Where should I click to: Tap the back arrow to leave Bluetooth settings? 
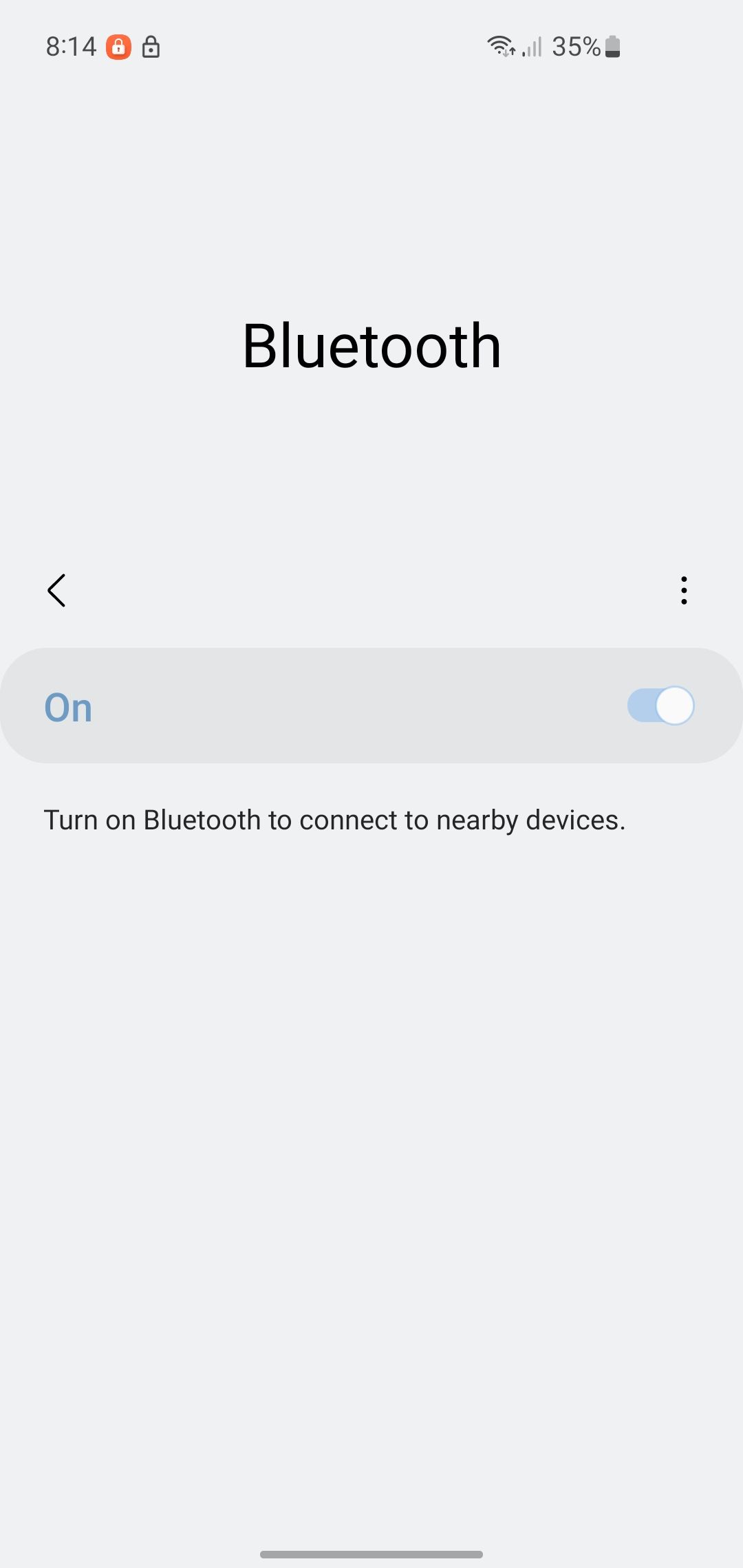(x=56, y=590)
